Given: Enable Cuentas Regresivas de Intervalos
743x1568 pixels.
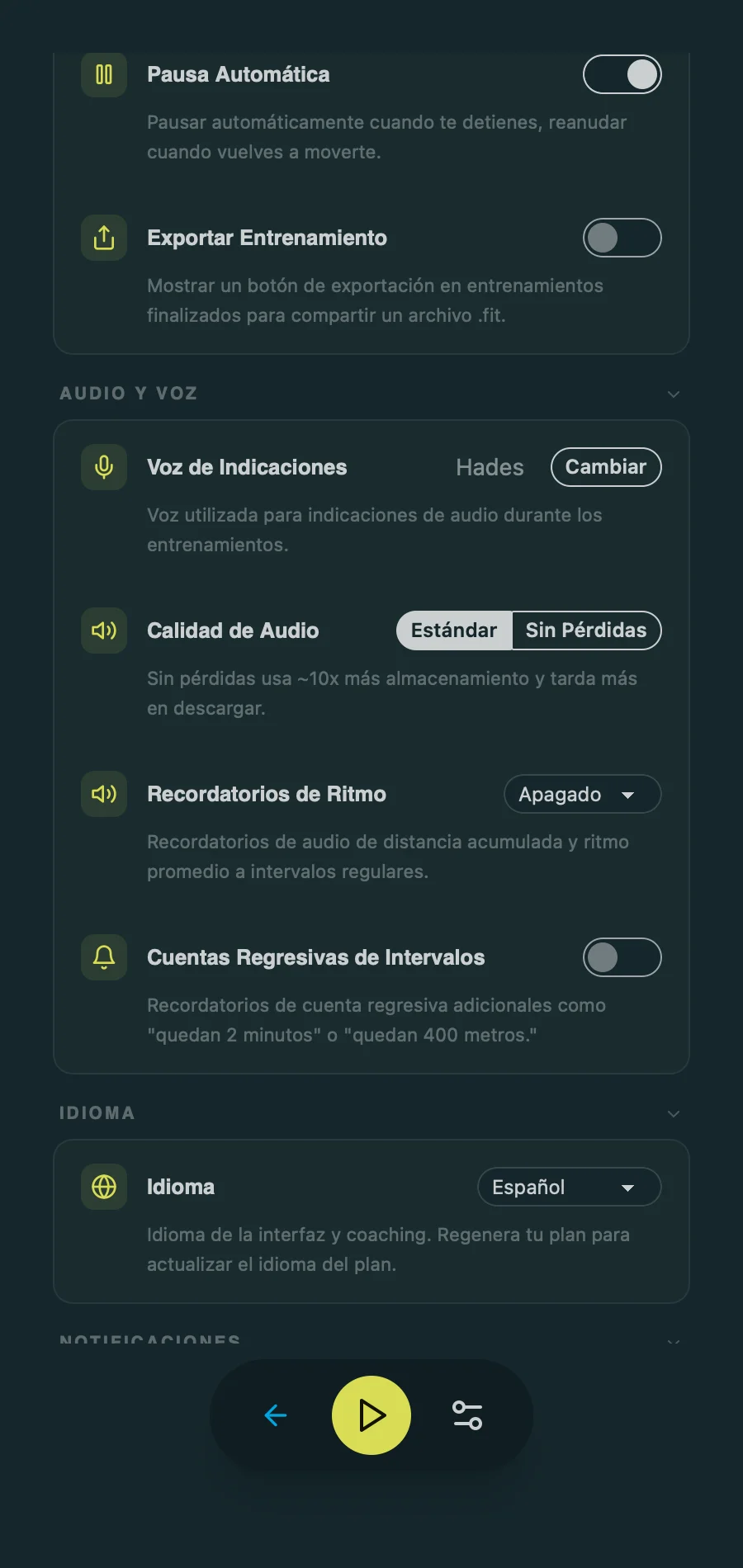Looking at the screenshot, I should click(x=622, y=957).
